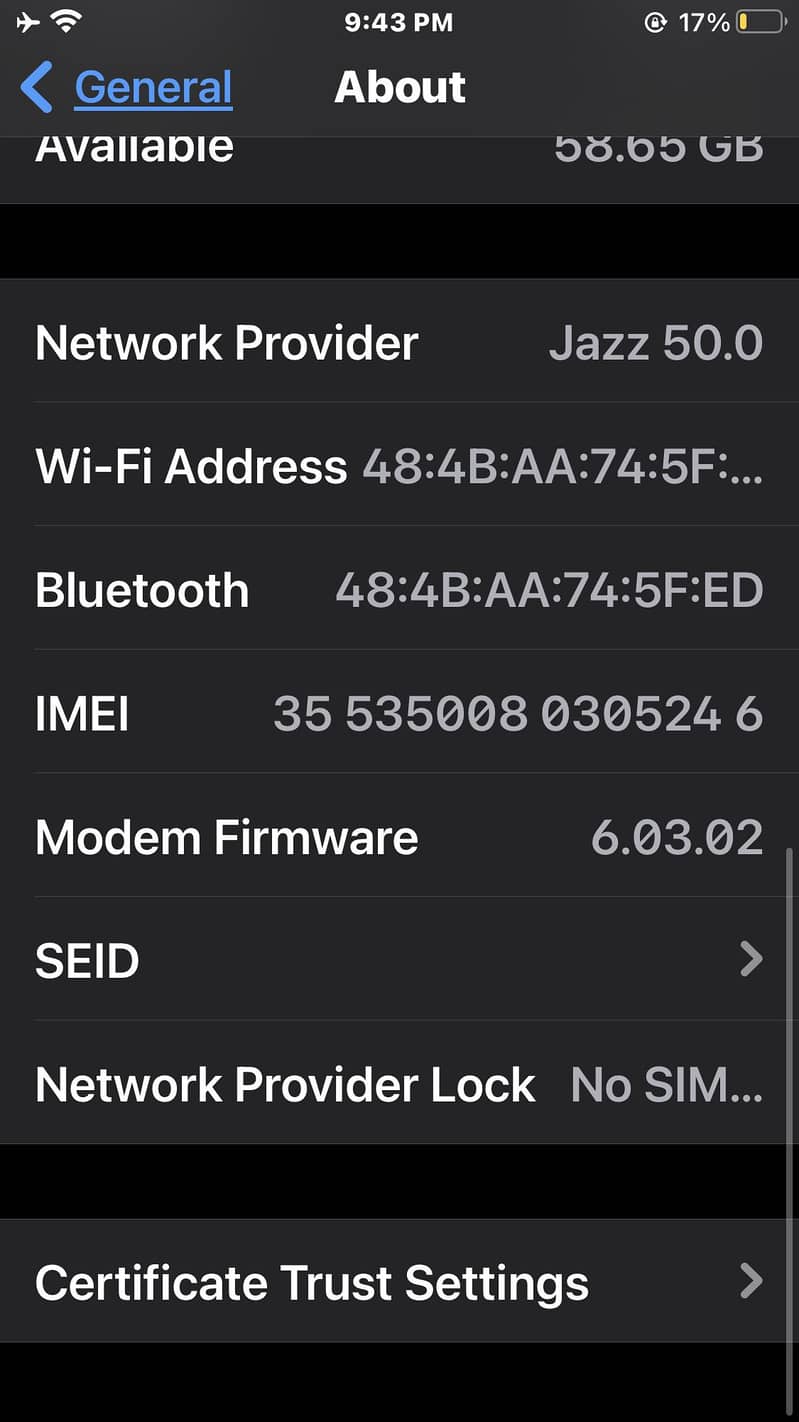Open Certificate Trust Settings
The image size is (799, 1422).
coord(399,1282)
